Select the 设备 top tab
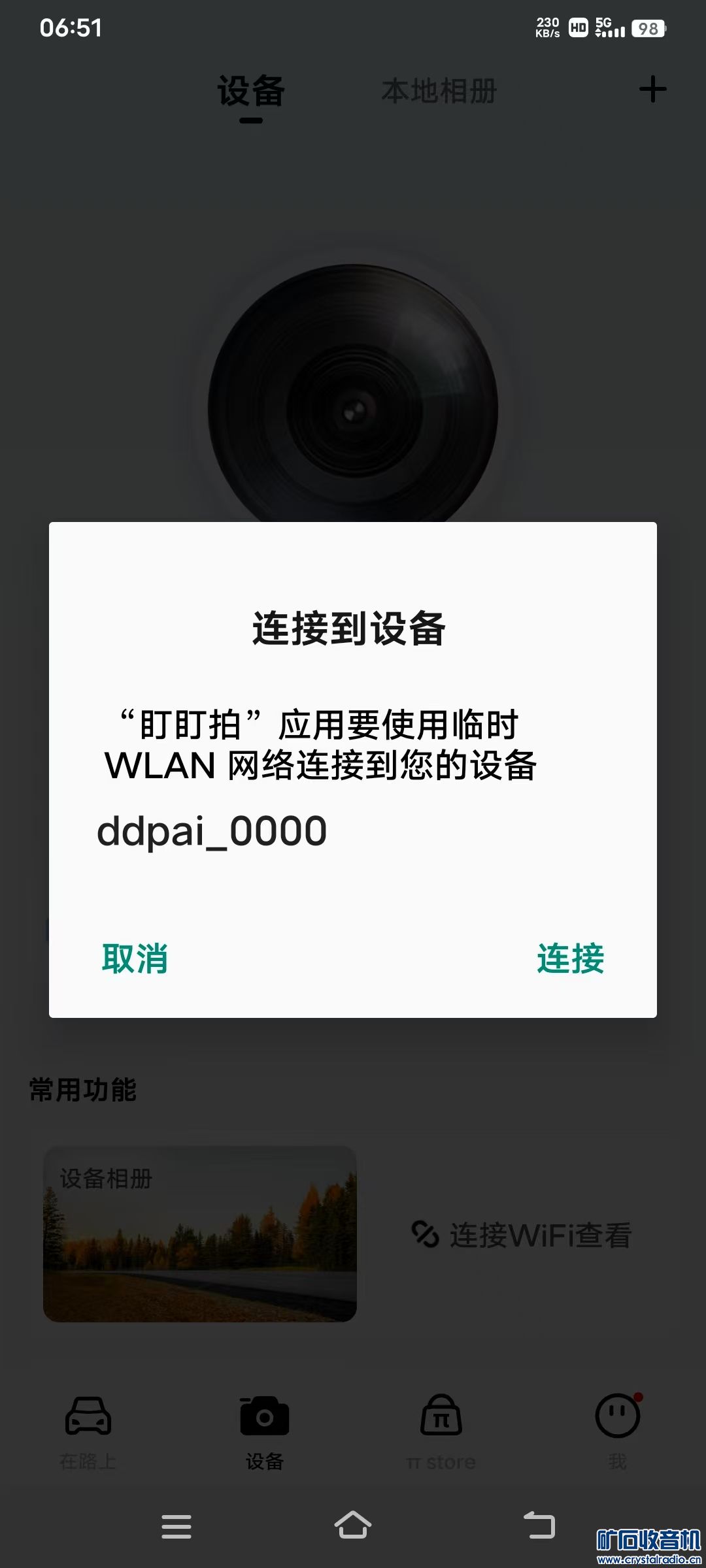 pyautogui.click(x=251, y=91)
